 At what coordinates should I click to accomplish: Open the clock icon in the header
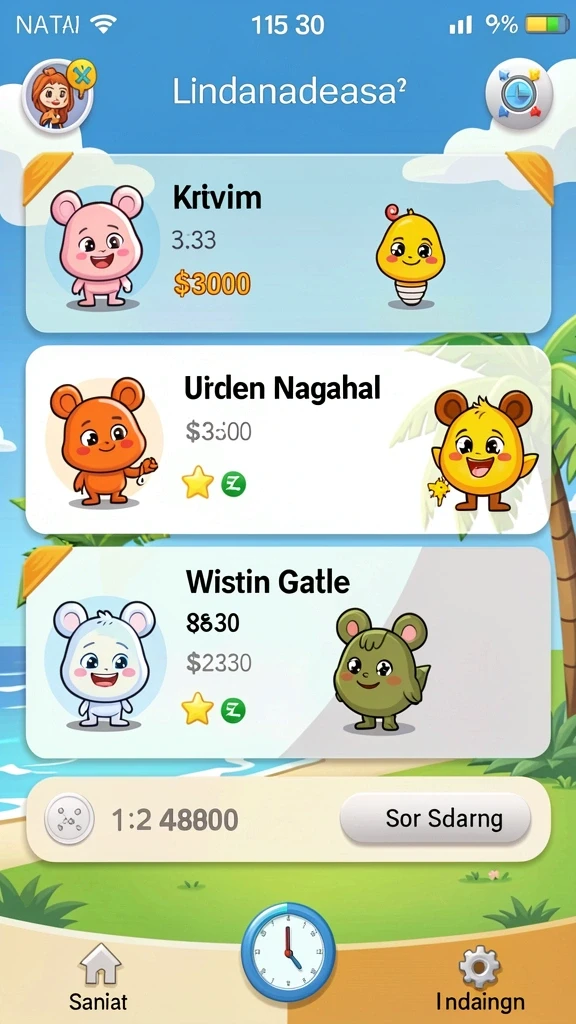pos(519,97)
